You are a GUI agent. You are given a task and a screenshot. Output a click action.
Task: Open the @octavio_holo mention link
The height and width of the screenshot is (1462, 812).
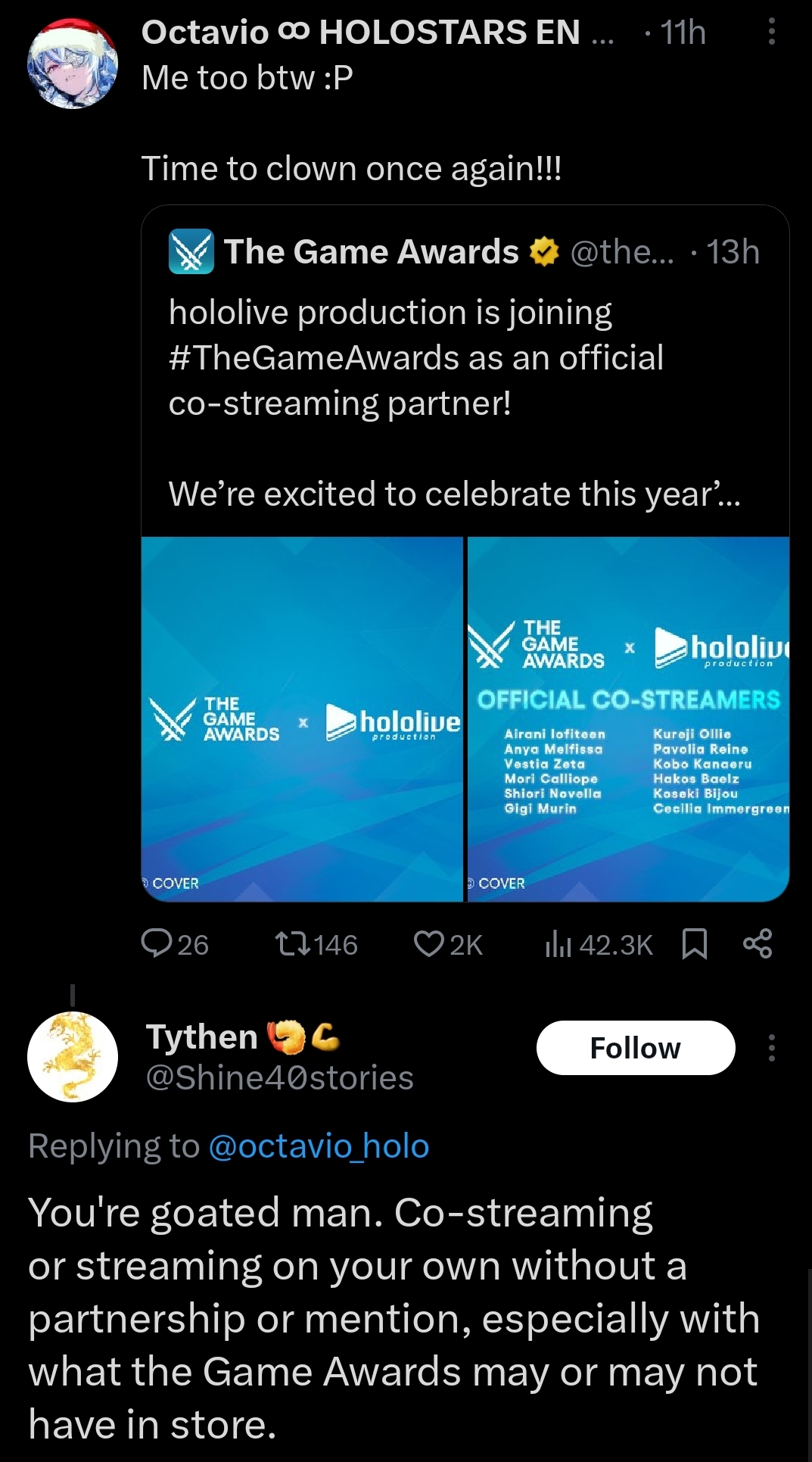pyautogui.click(x=319, y=1146)
